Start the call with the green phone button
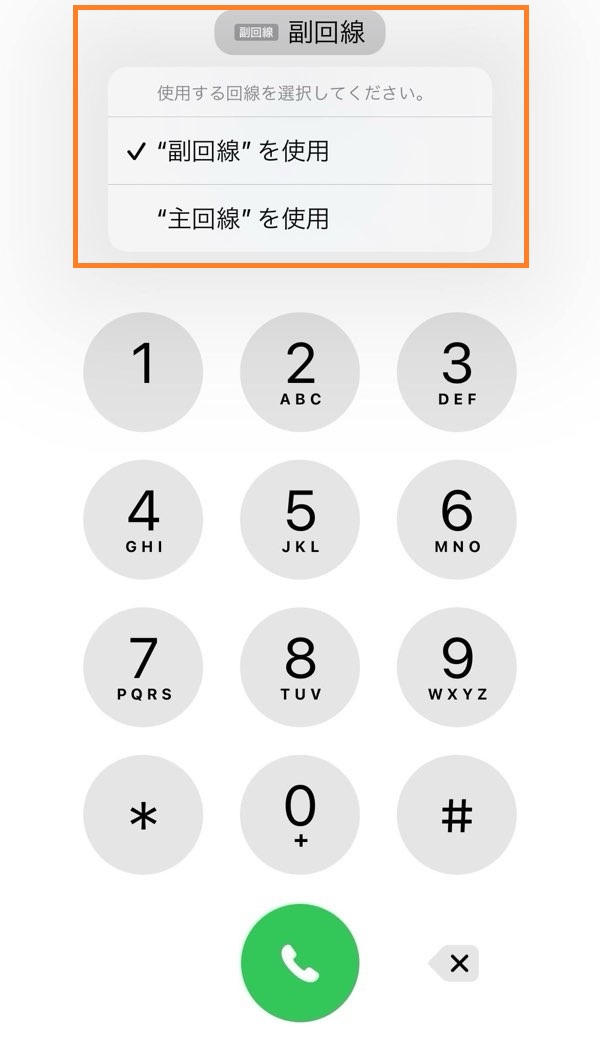The height and width of the screenshot is (1064, 600). (x=300, y=963)
